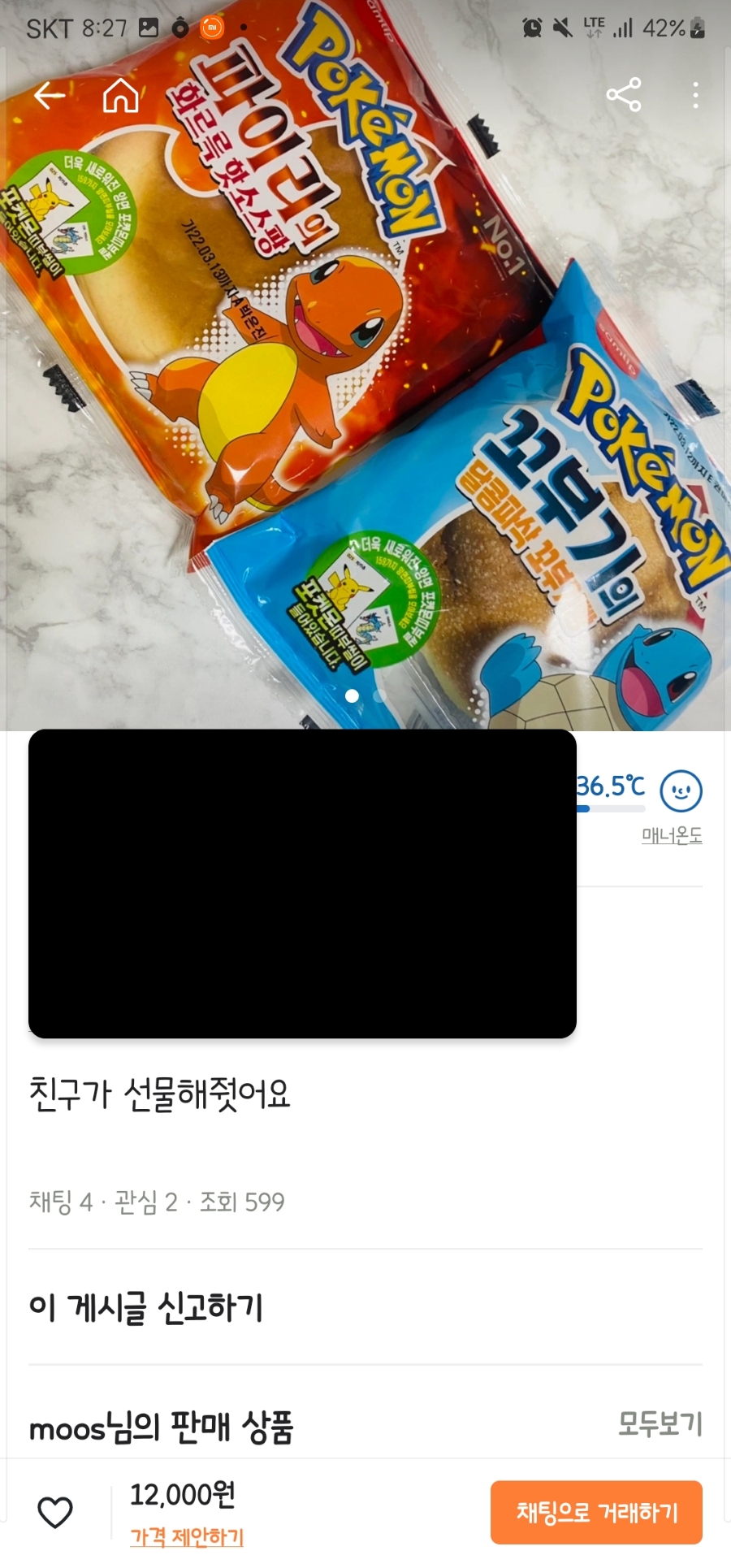Open 모두보기 for moos's items
Viewport: 731px width, 1568px height.
[660, 1423]
